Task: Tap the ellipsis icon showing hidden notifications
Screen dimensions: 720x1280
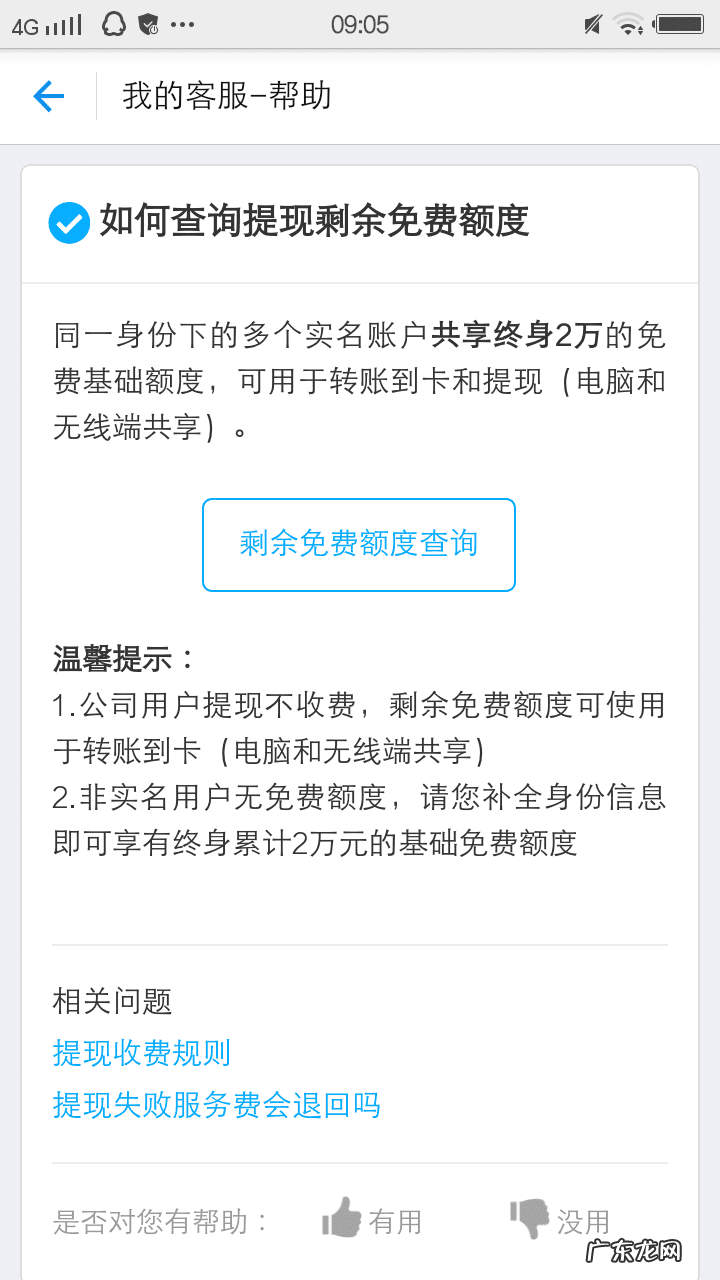Action: pos(181,24)
